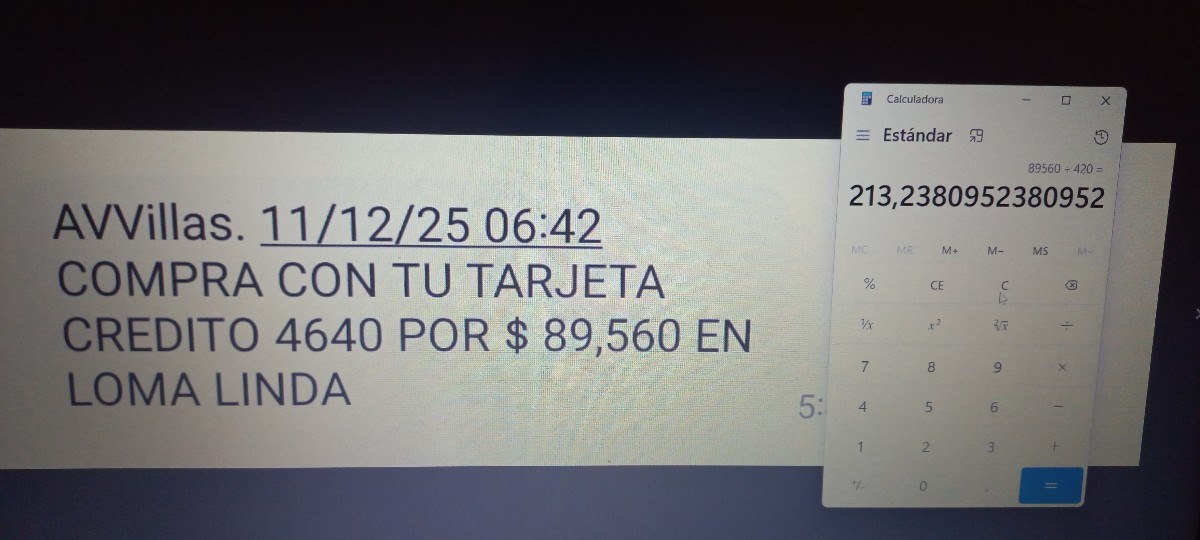1200x540 pixels.
Task: Clear everything with C key
Action: tap(1005, 286)
